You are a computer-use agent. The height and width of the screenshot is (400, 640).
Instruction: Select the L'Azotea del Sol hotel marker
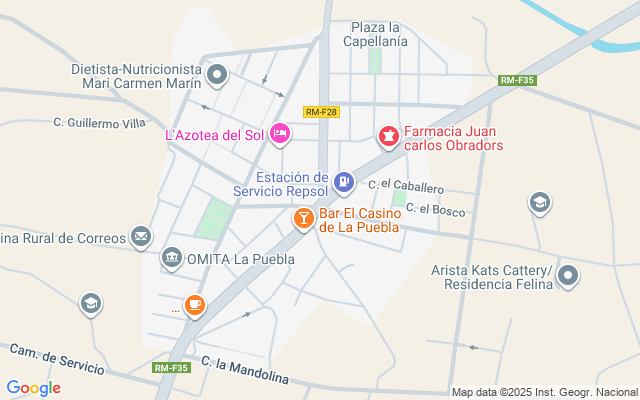[x=281, y=132]
